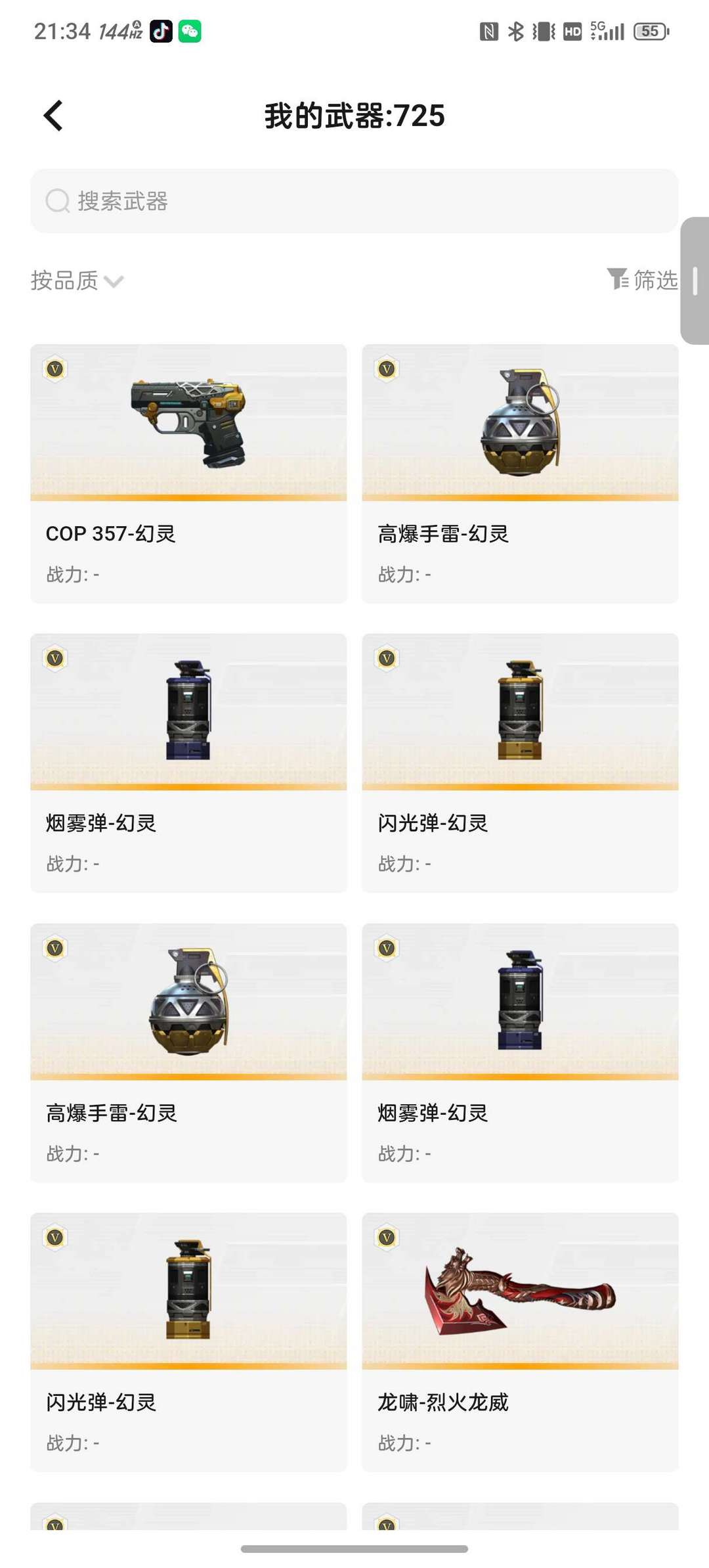The height and width of the screenshot is (1568, 709).
Task: Tap the 搜索武器 search field
Action: pos(354,201)
